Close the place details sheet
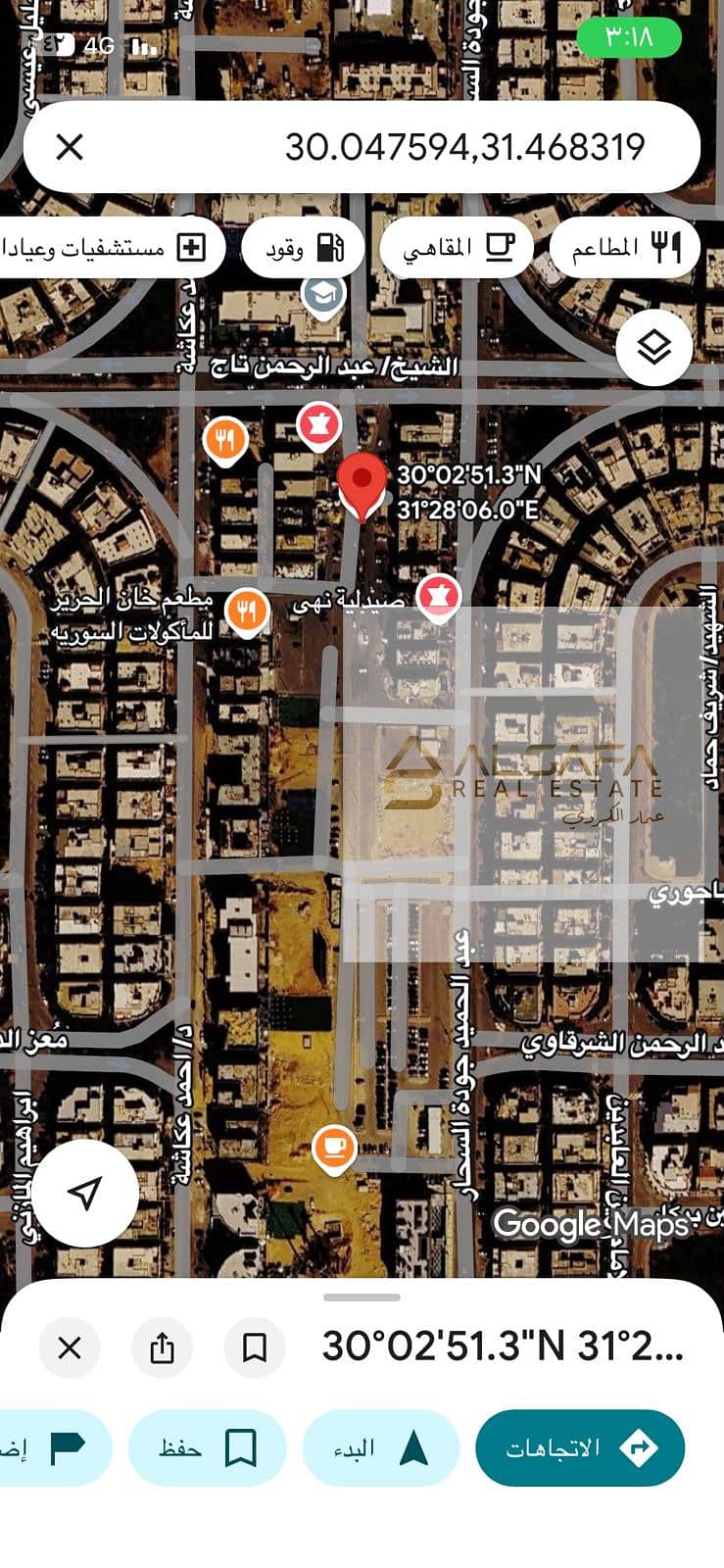Viewport: 724px width, 1568px height. tap(70, 1347)
